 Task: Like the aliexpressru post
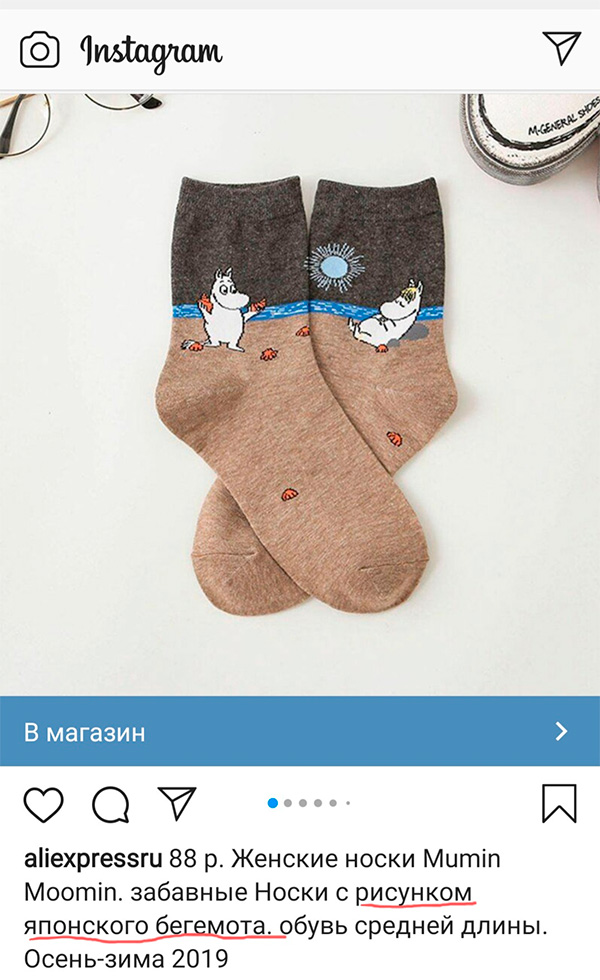(x=42, y=803)
